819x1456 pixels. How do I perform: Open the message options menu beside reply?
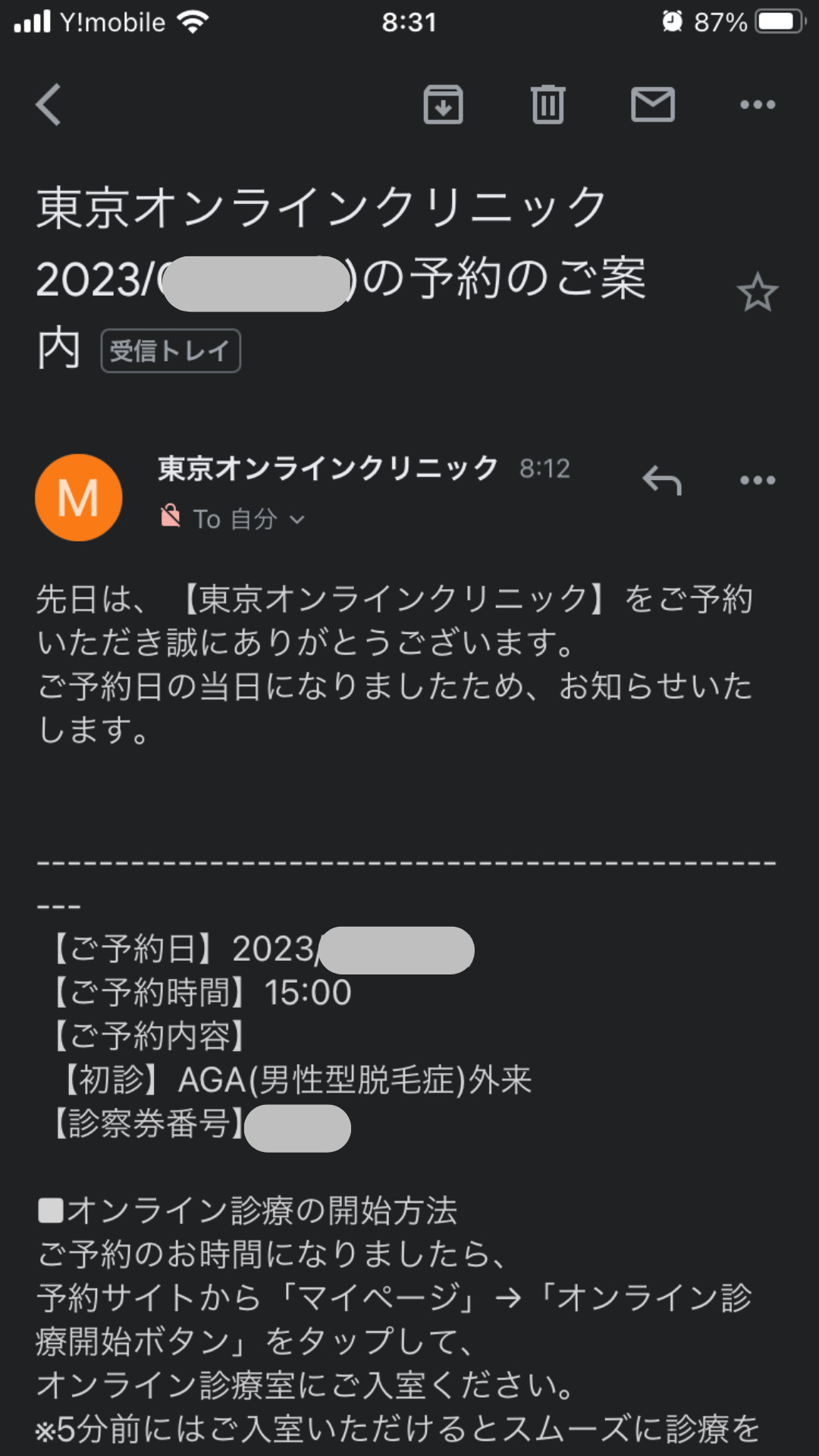click(x=758, y=480)
